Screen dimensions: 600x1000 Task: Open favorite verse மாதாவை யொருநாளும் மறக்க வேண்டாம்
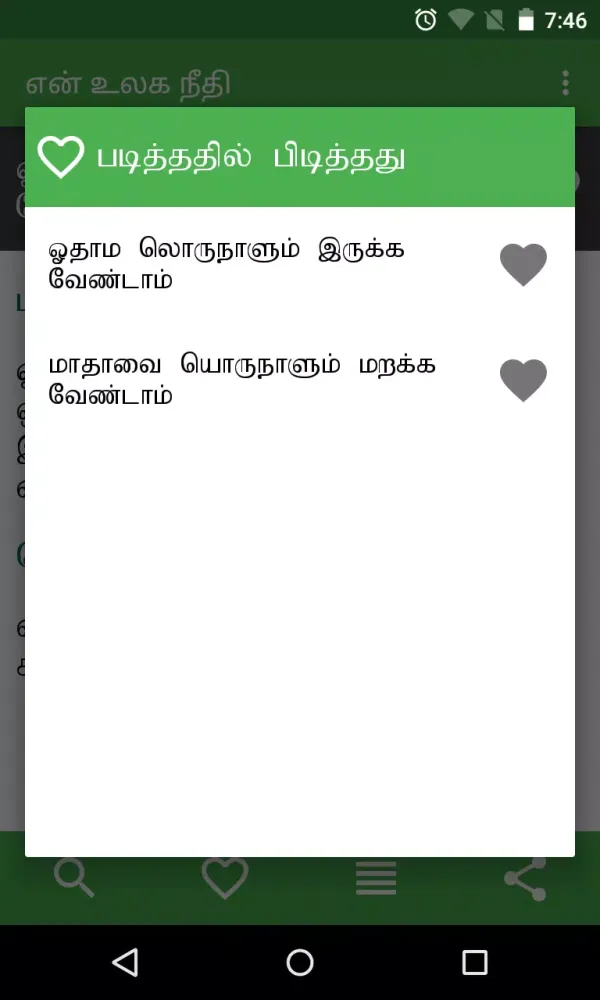coord(242,380)
